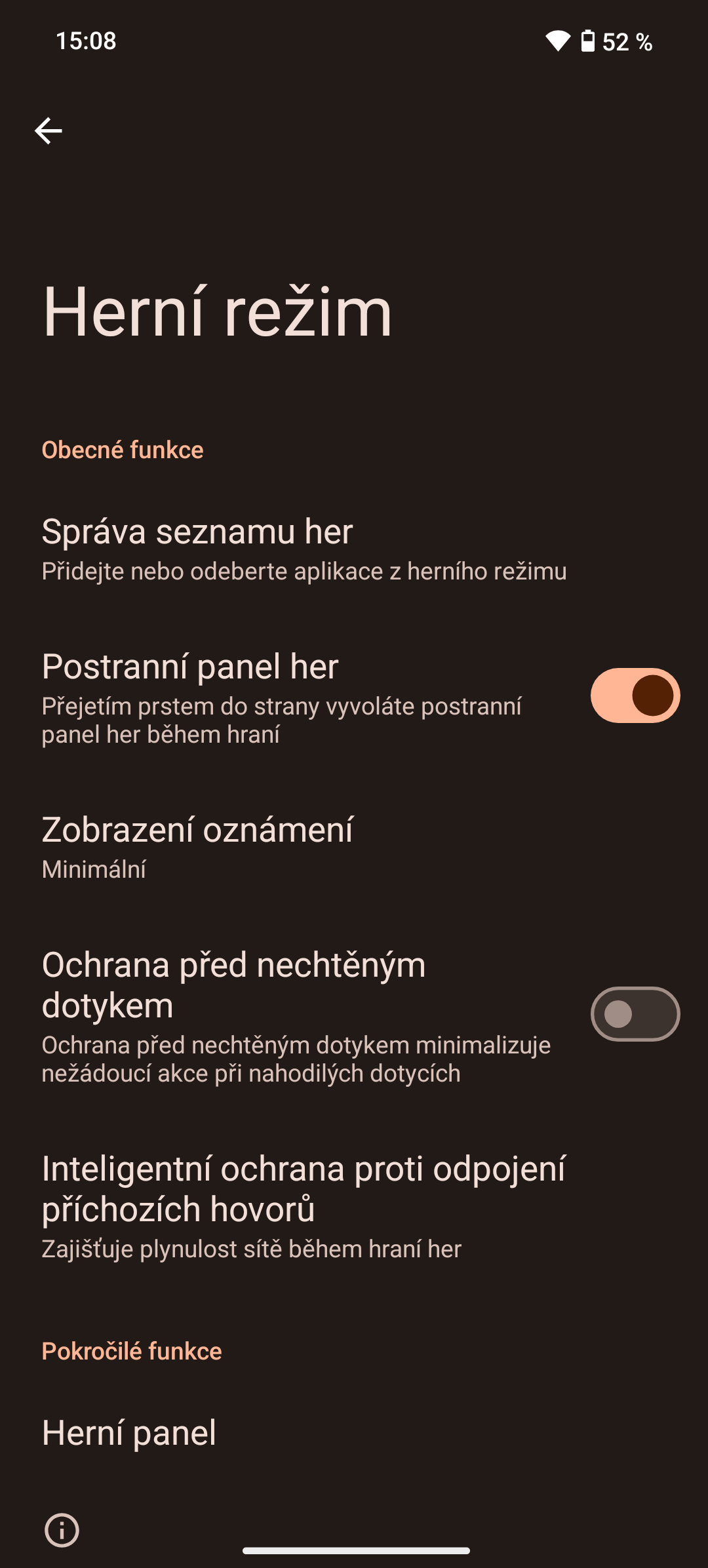Viewport: 708px width, 1568px height.
Task: Open Správa seznamu her
Action: [197, 531]
